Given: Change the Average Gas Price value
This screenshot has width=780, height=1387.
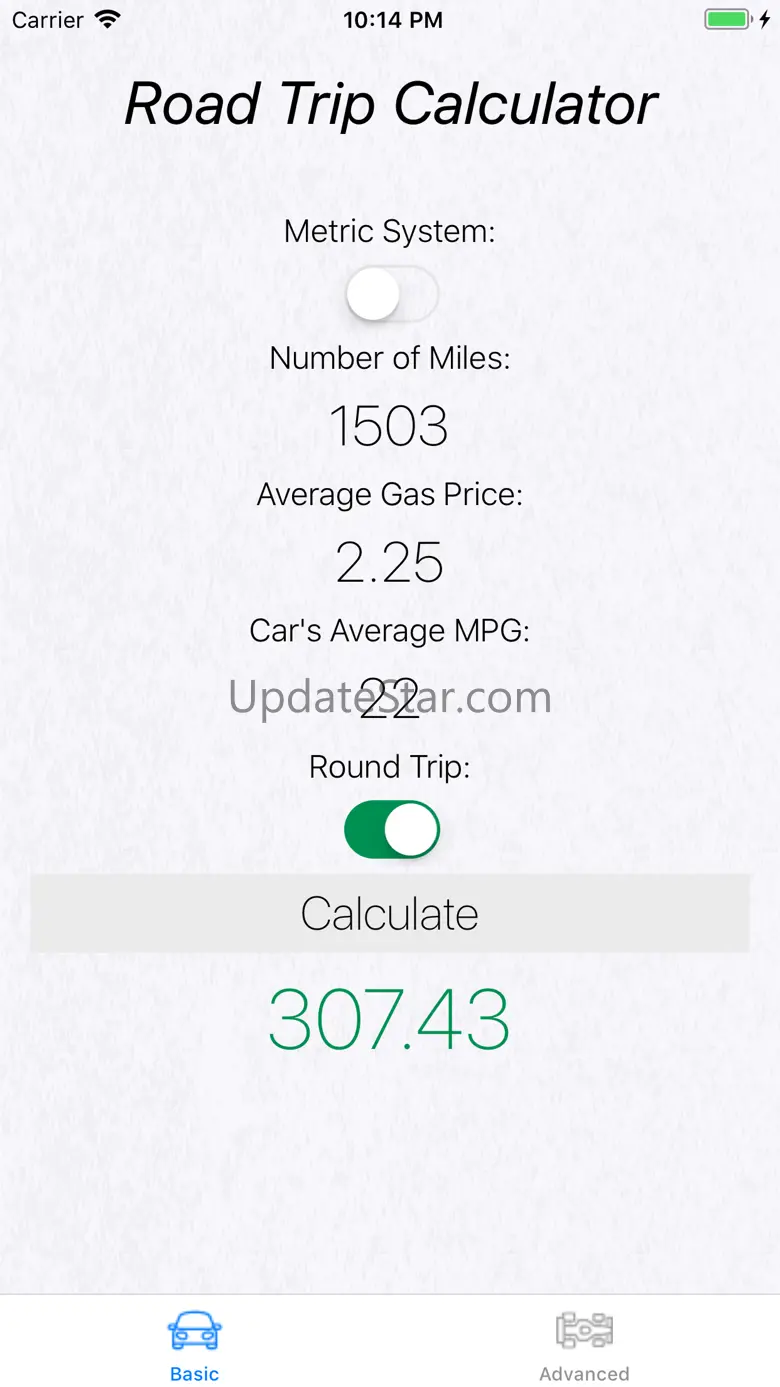Looking at the screenshot, I should (x=389, y=563).
